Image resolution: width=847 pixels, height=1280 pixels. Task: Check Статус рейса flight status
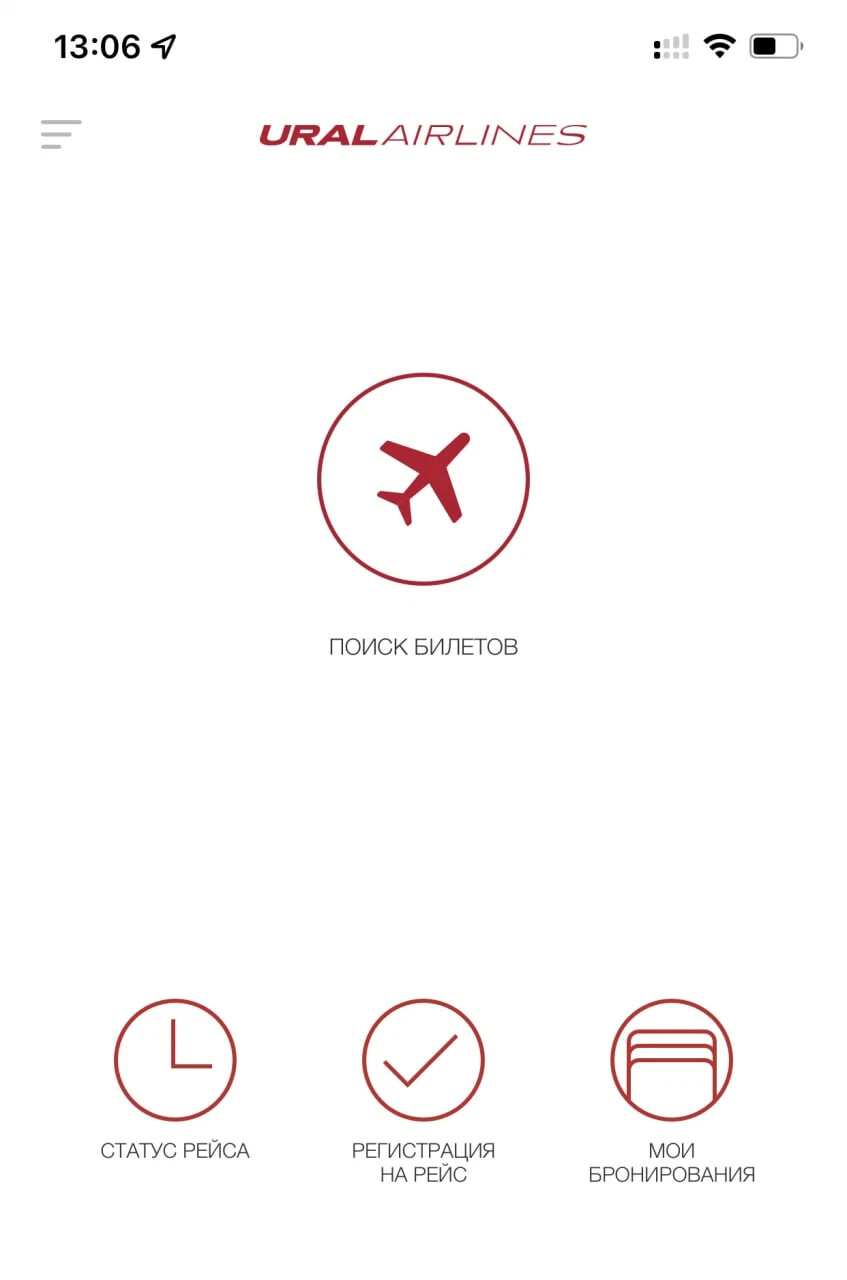coord(175,1059)
